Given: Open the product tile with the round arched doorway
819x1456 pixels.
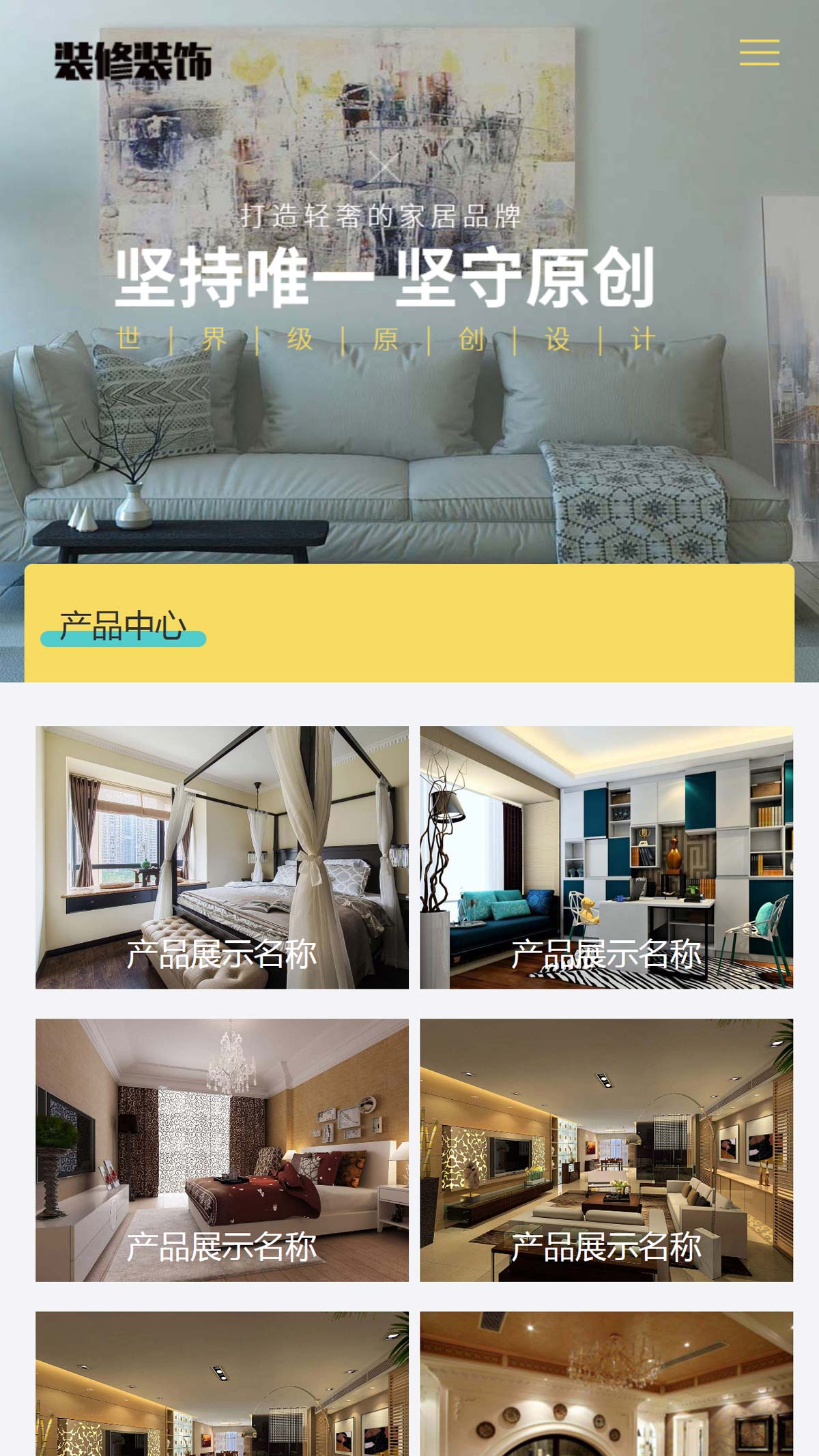Looking at the screenshot, I should pos(606,1385).
